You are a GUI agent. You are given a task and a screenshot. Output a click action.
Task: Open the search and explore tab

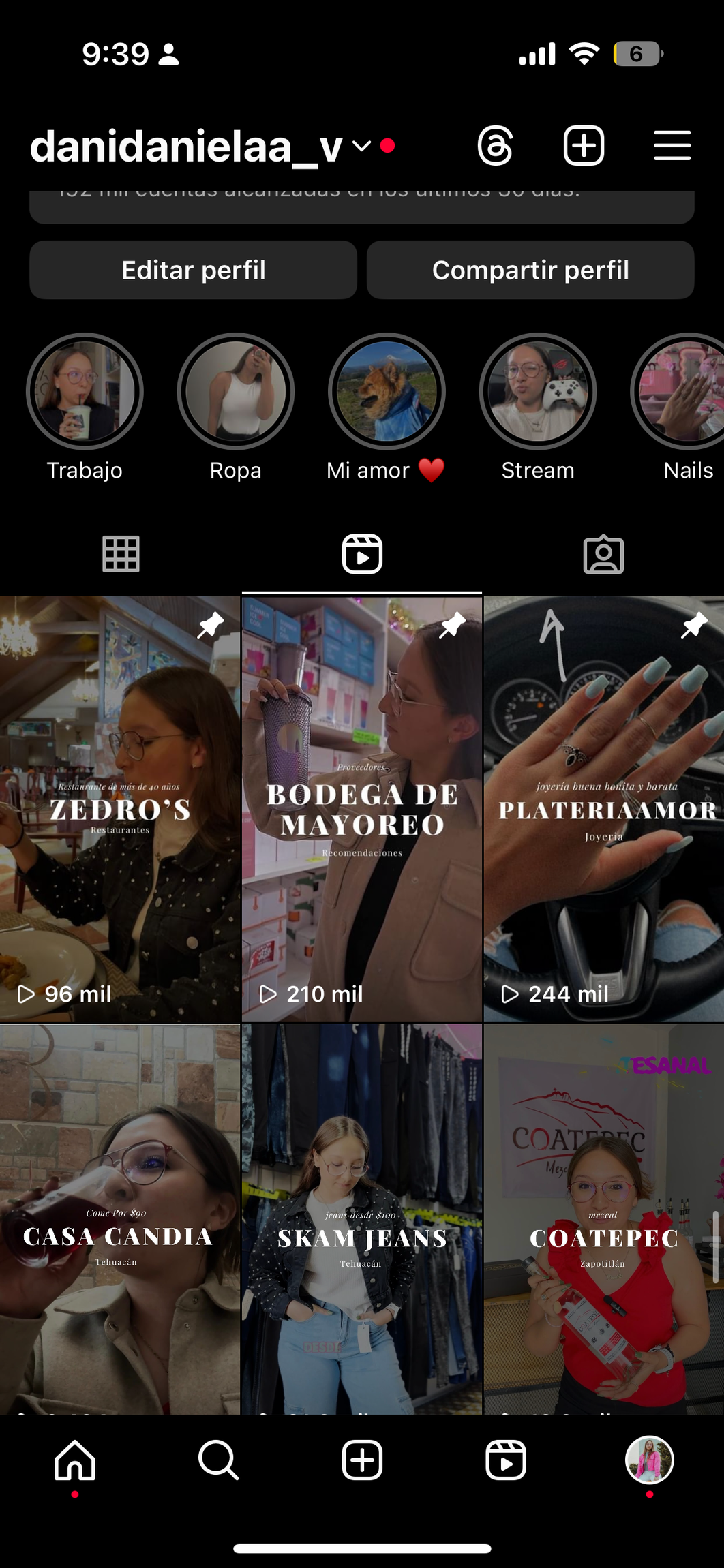(218, 1460)
